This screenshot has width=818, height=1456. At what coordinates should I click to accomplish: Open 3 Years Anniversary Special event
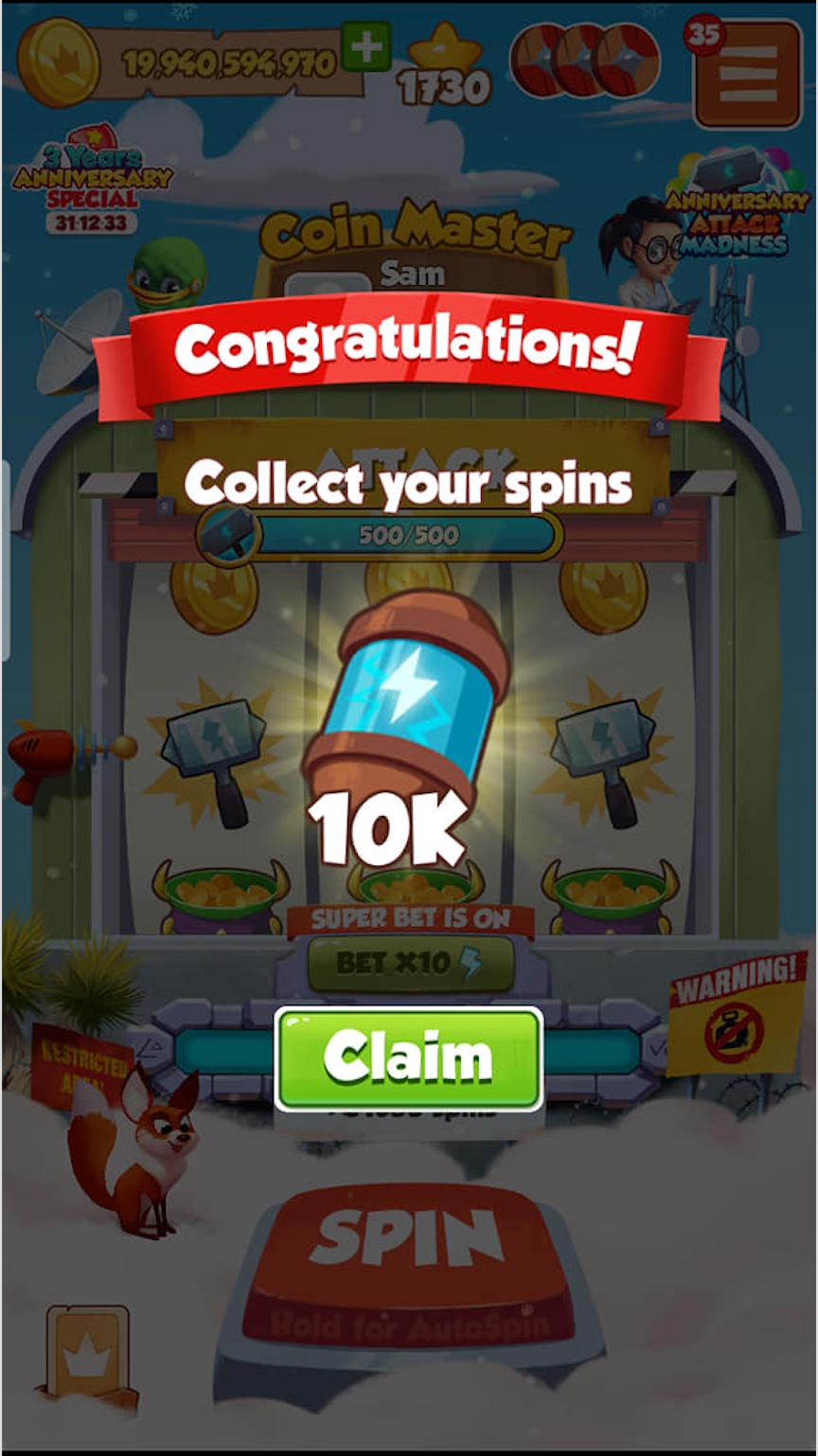click(x=92, y=180)
